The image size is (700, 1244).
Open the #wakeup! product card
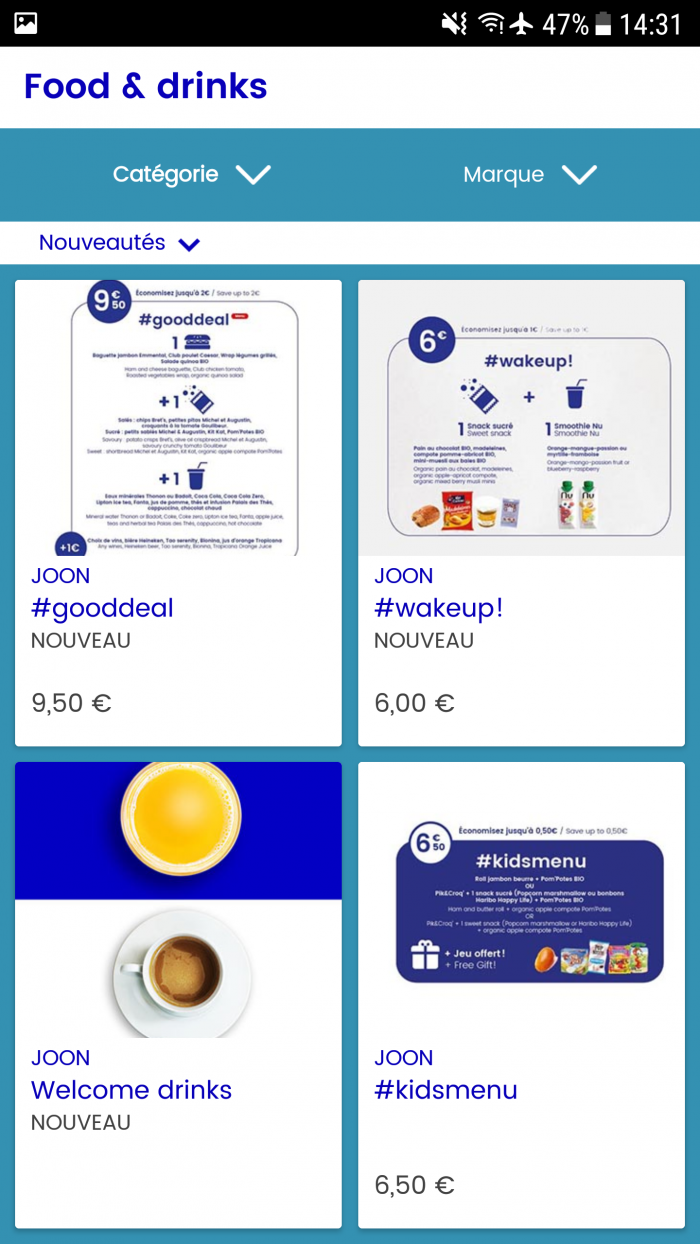coord(521,512)
